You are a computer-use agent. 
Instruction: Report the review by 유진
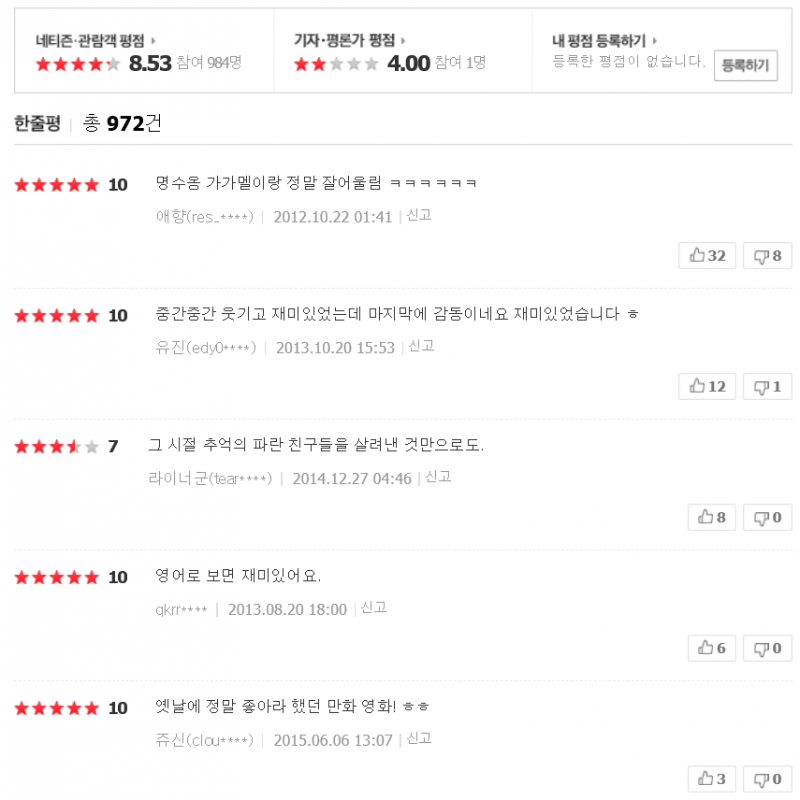(421, 346)
